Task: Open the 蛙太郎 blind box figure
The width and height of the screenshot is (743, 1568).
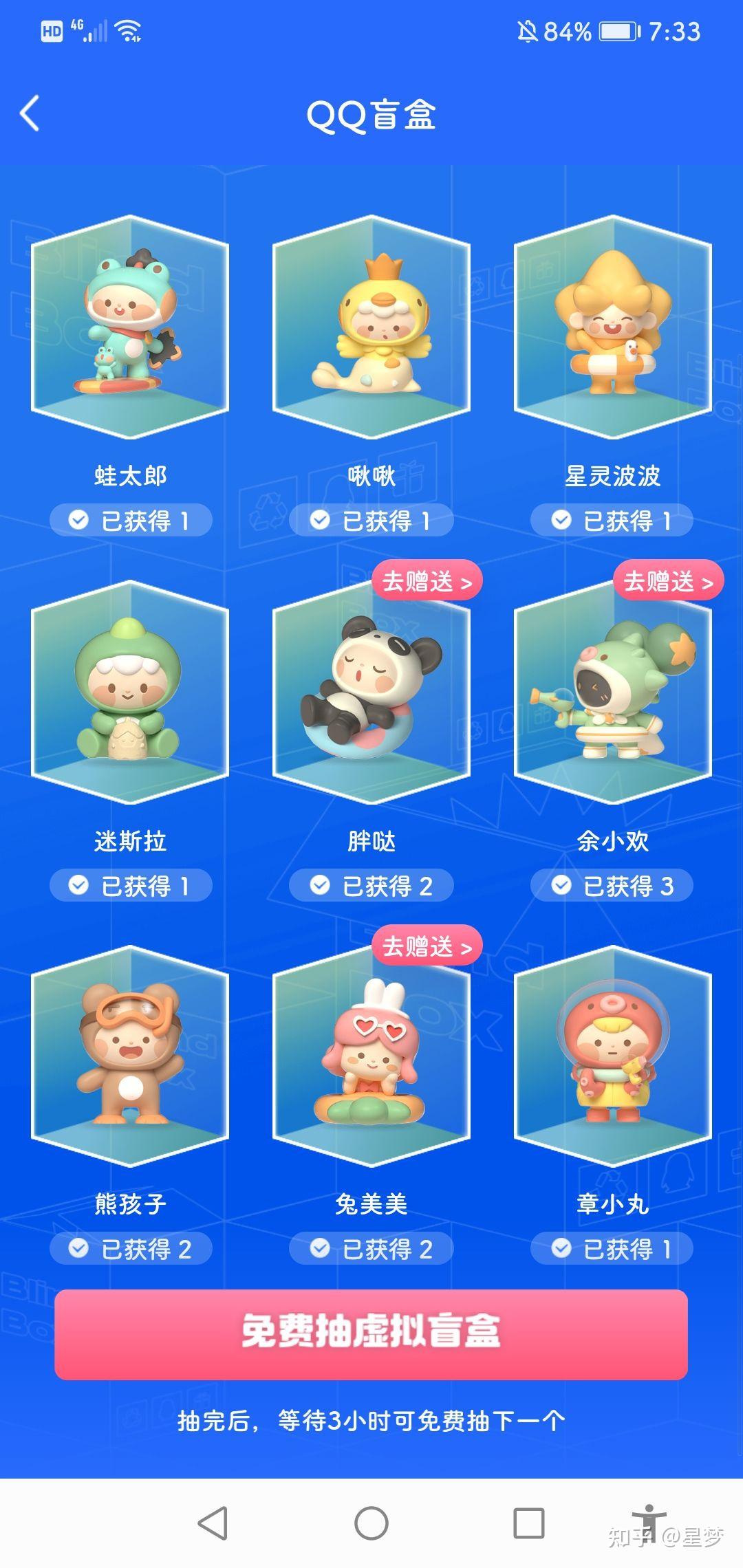Action: (x=130, y=327)
